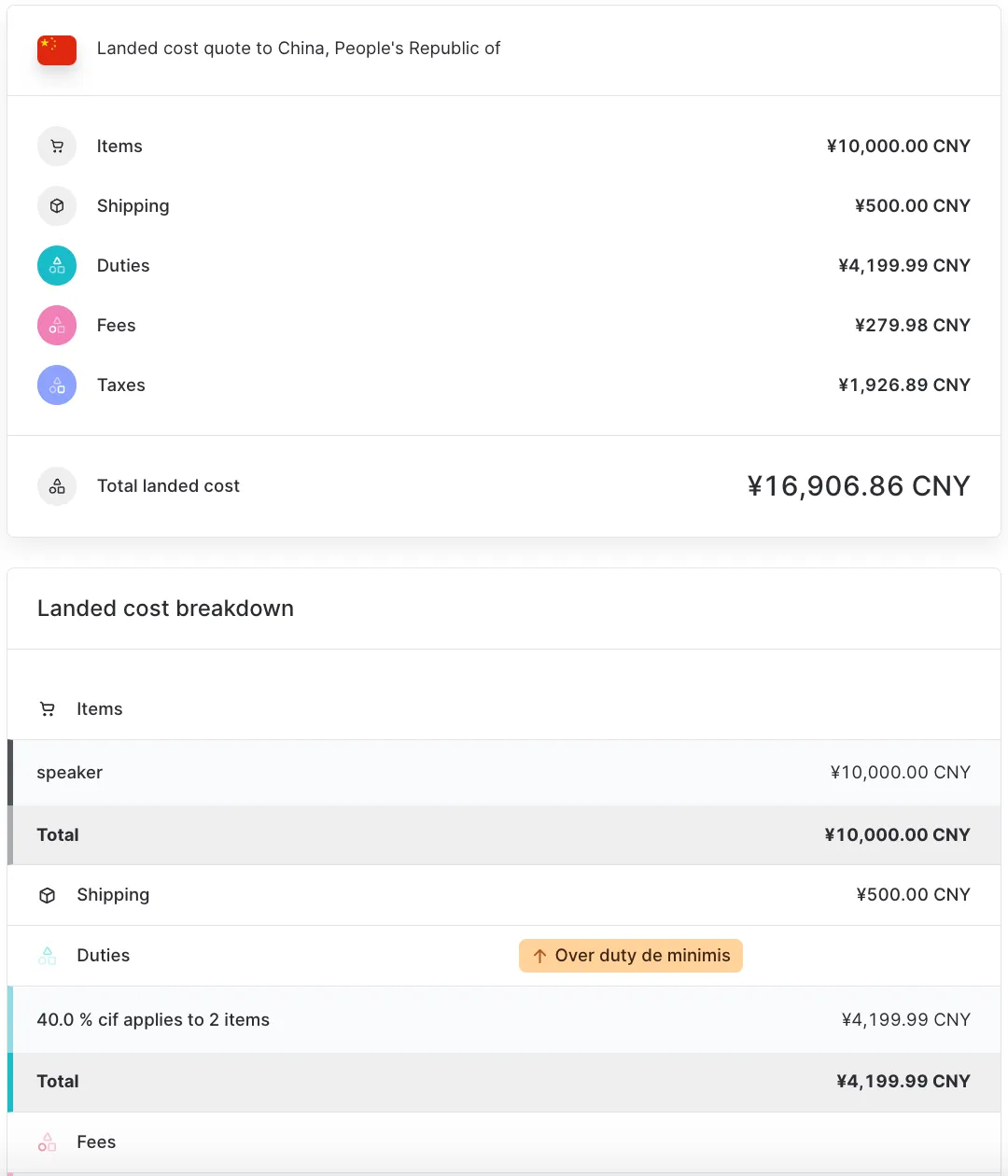The width and height of the screenshot is (1008, 1176).
Task: Click the Items Total row showing ¥10,000.00 CNY
Action: click(x=504, y=834)
